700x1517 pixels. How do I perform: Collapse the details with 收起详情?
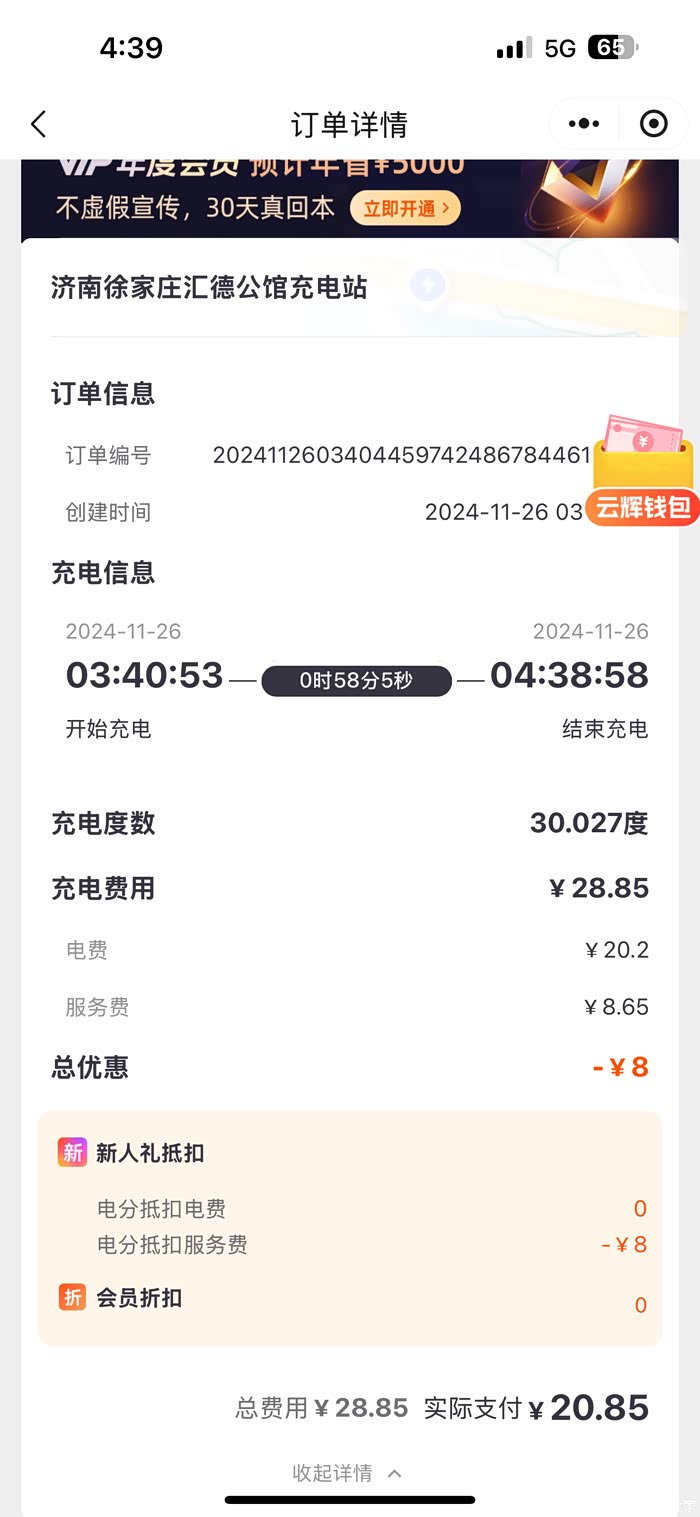346,1473
